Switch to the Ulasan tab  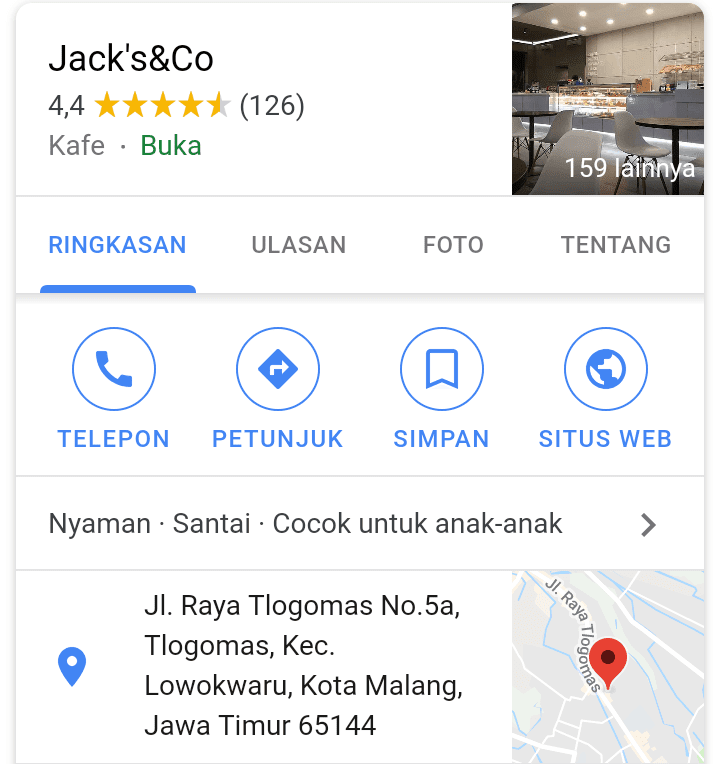[x=298, y=245]
